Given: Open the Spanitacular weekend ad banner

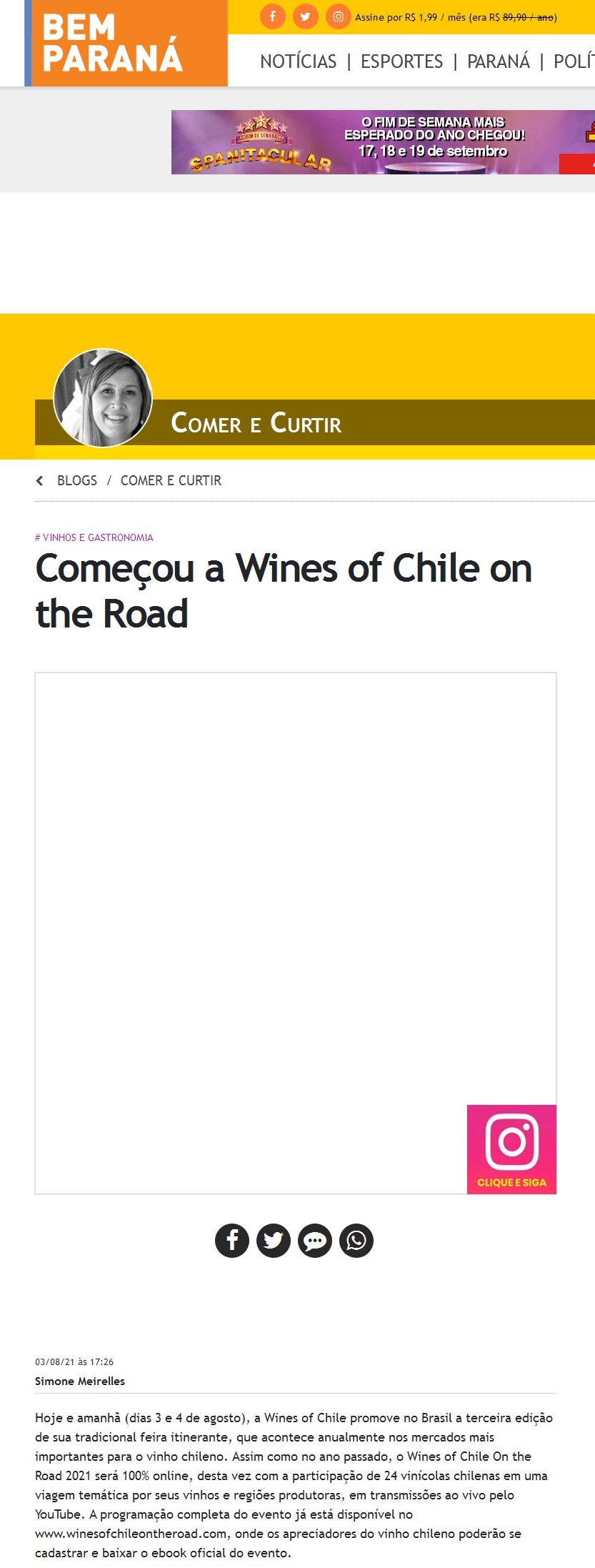Looking at the screenshot, I should point(383,142).
